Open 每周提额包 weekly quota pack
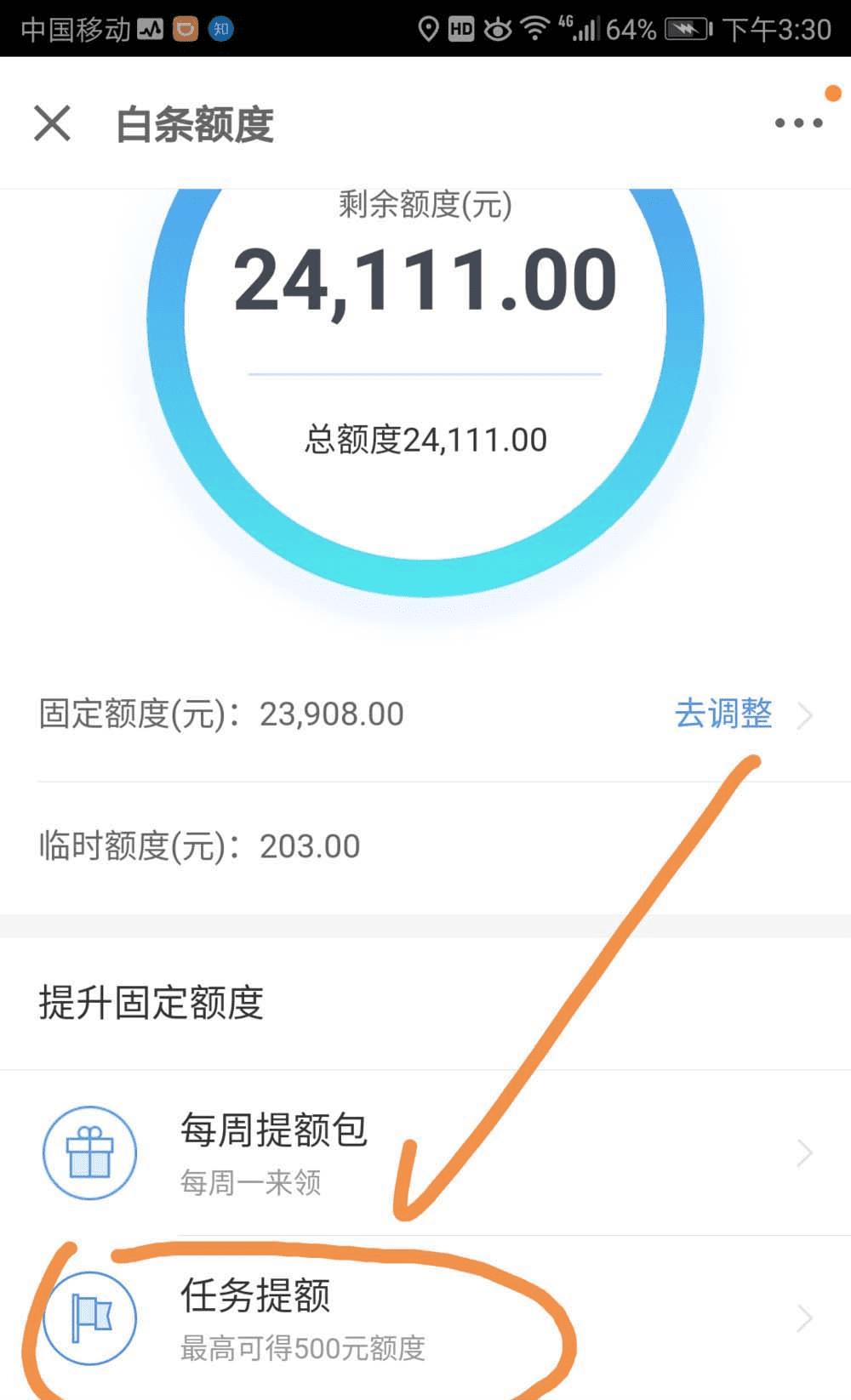The width and height of the screenshot is (851, 1400). [x=425, y=1153]
